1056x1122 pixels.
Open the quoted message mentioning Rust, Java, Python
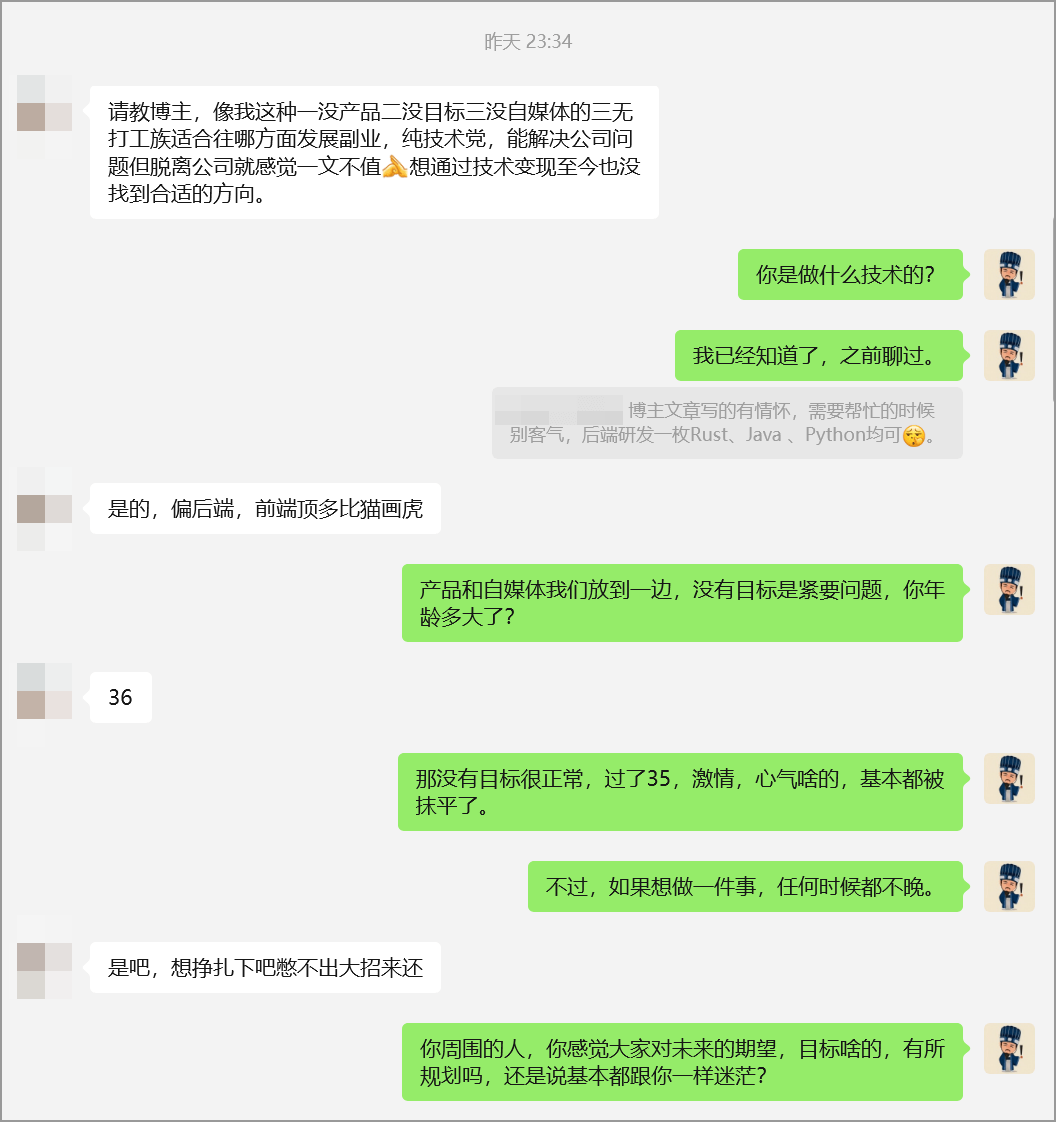[727, 423]
